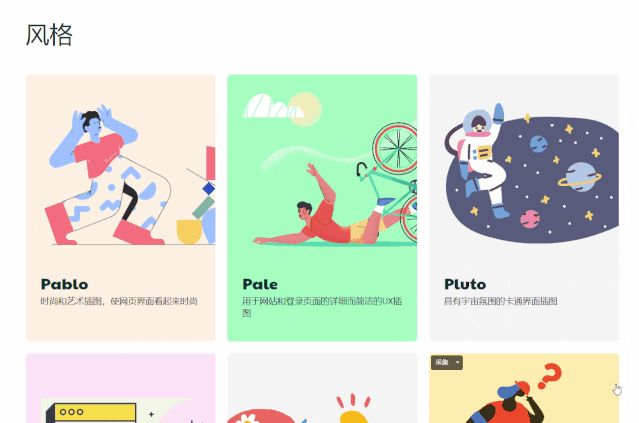Screen dimensions: 639x423
Task: Open the yellow question-mark illustration card
Action: 523,395
